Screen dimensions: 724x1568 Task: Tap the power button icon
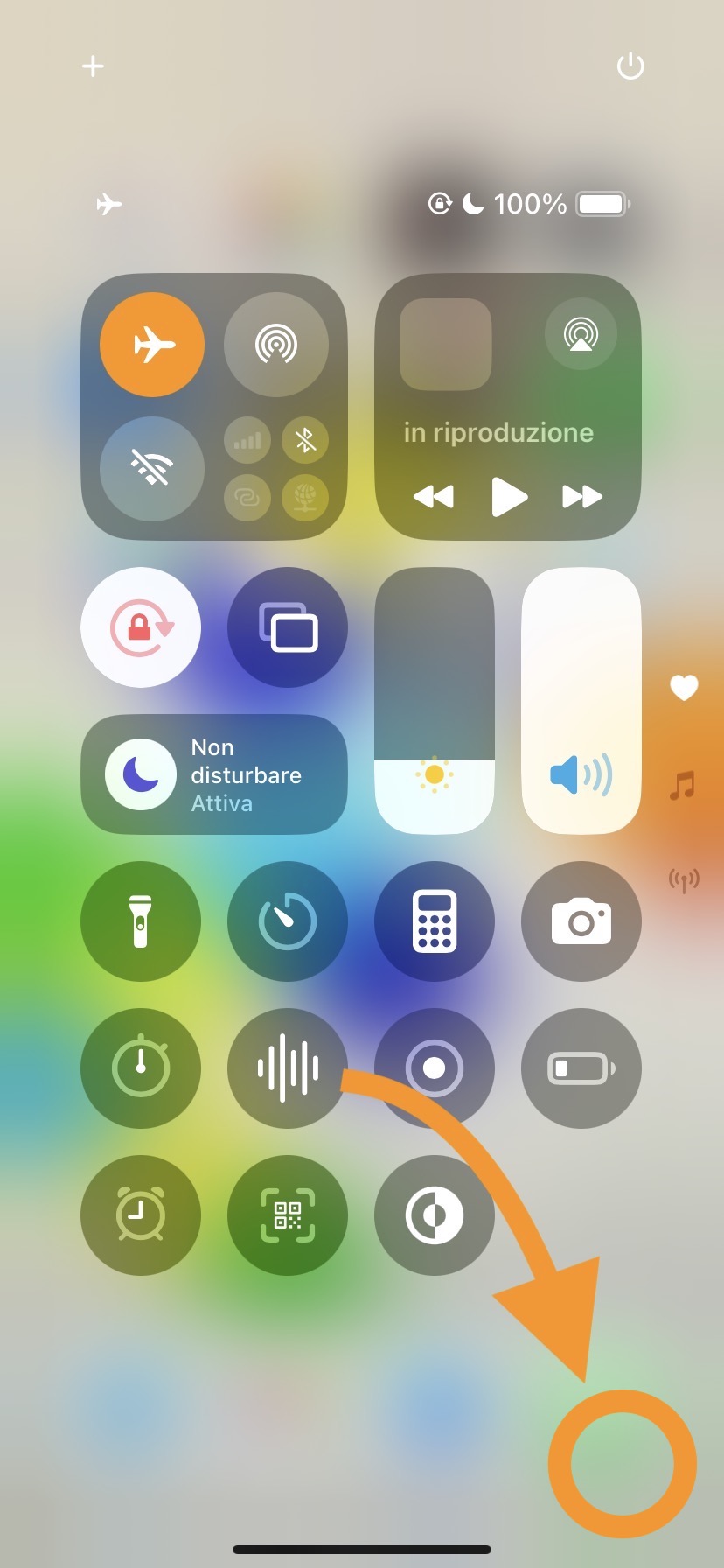[x=630, y=66]
